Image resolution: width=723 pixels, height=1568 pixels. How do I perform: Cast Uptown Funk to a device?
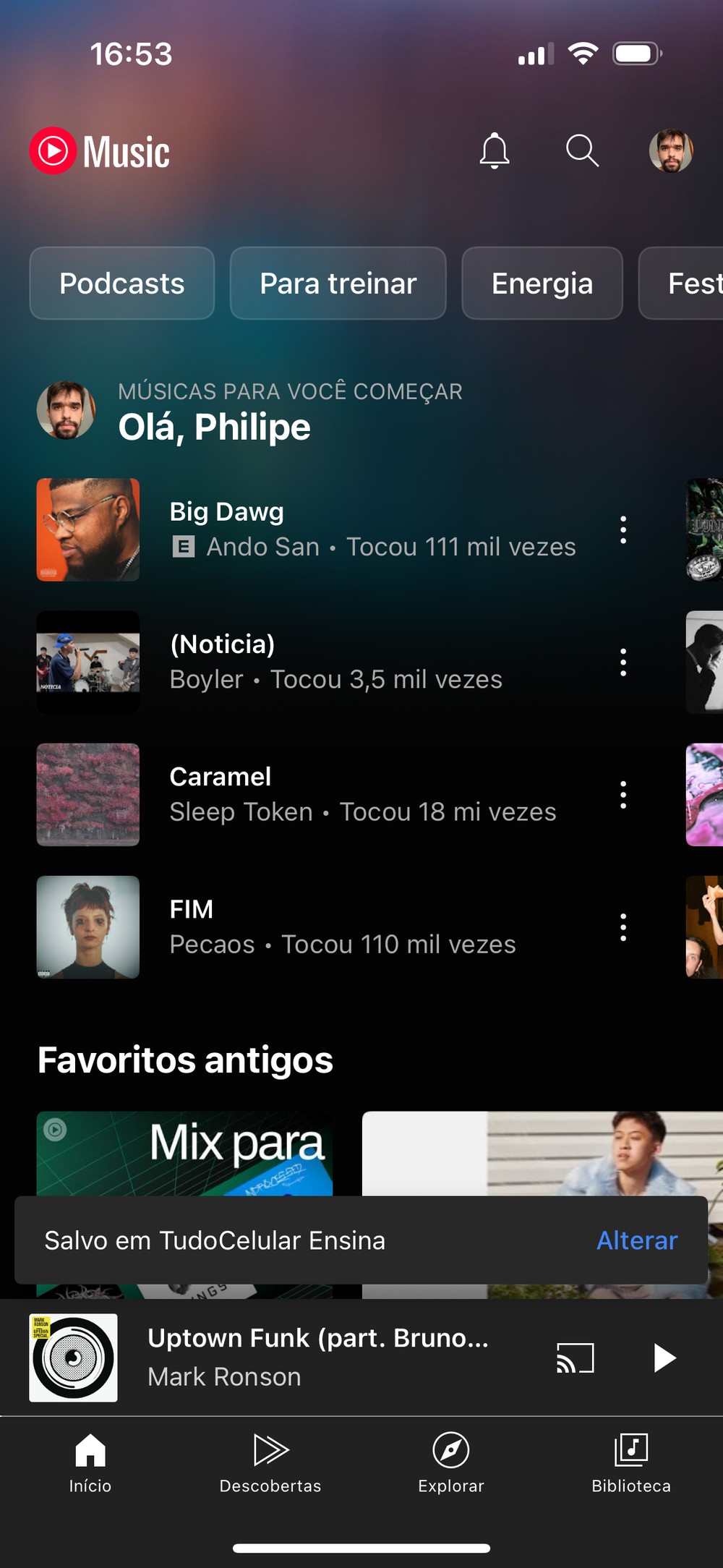point(576,1358)
